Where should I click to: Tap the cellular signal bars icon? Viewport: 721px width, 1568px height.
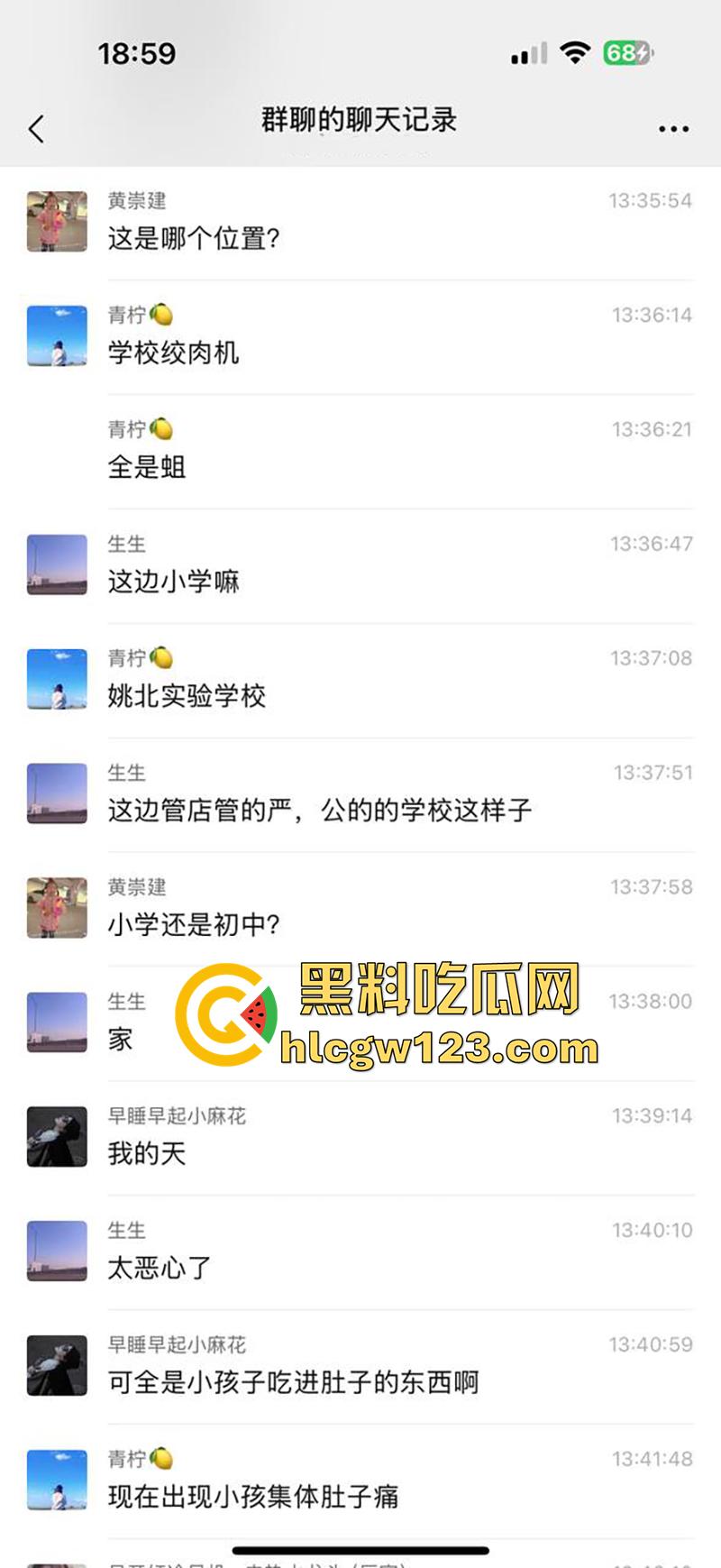528,52
